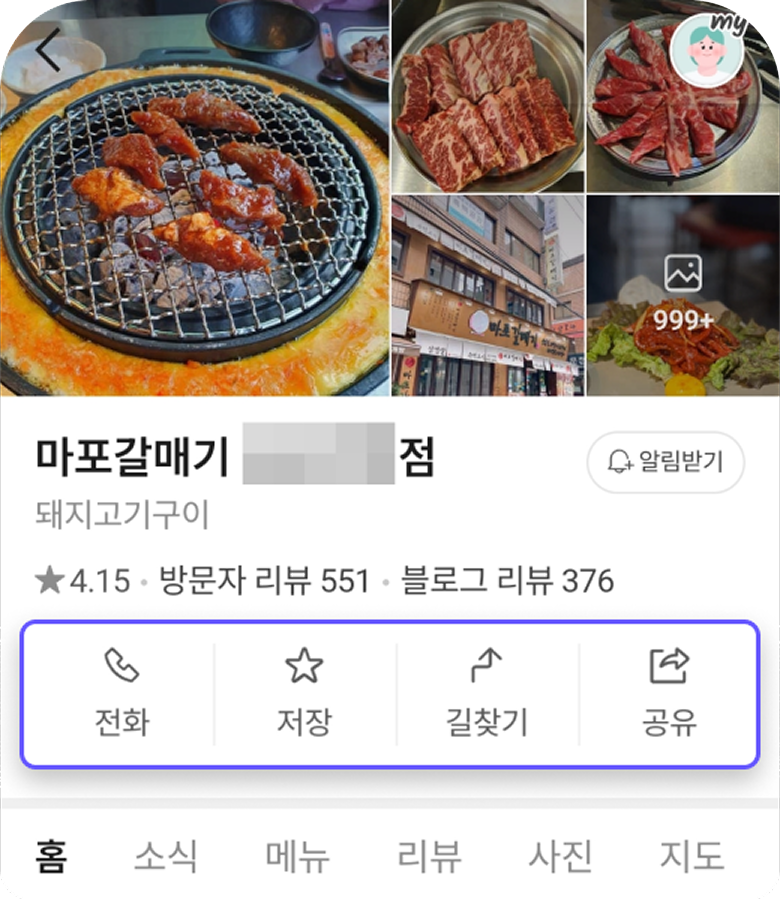This screenshot has height=900, width=780.
Task: Switch to the 홈 tab
Action: coord(50,856)
